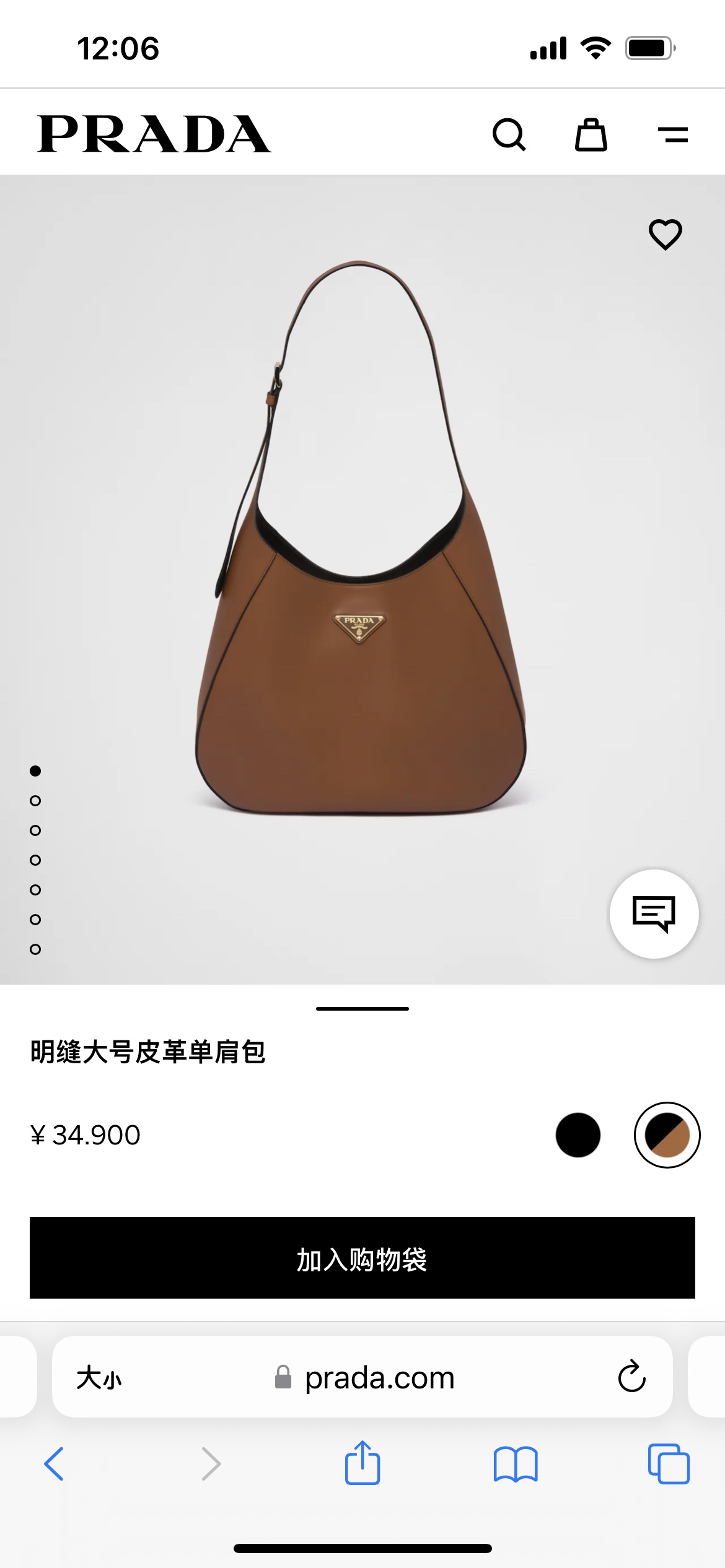Tap 加入购物袋 to add to bag

coord(362,1258)
